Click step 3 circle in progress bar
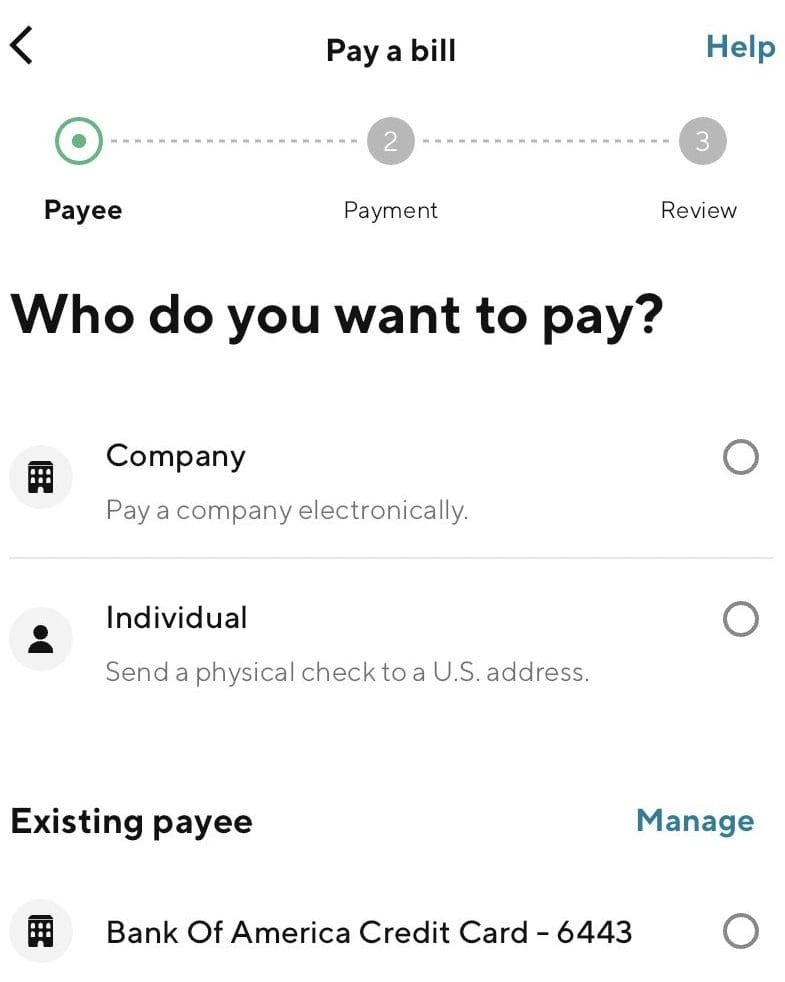 point(700,140)
